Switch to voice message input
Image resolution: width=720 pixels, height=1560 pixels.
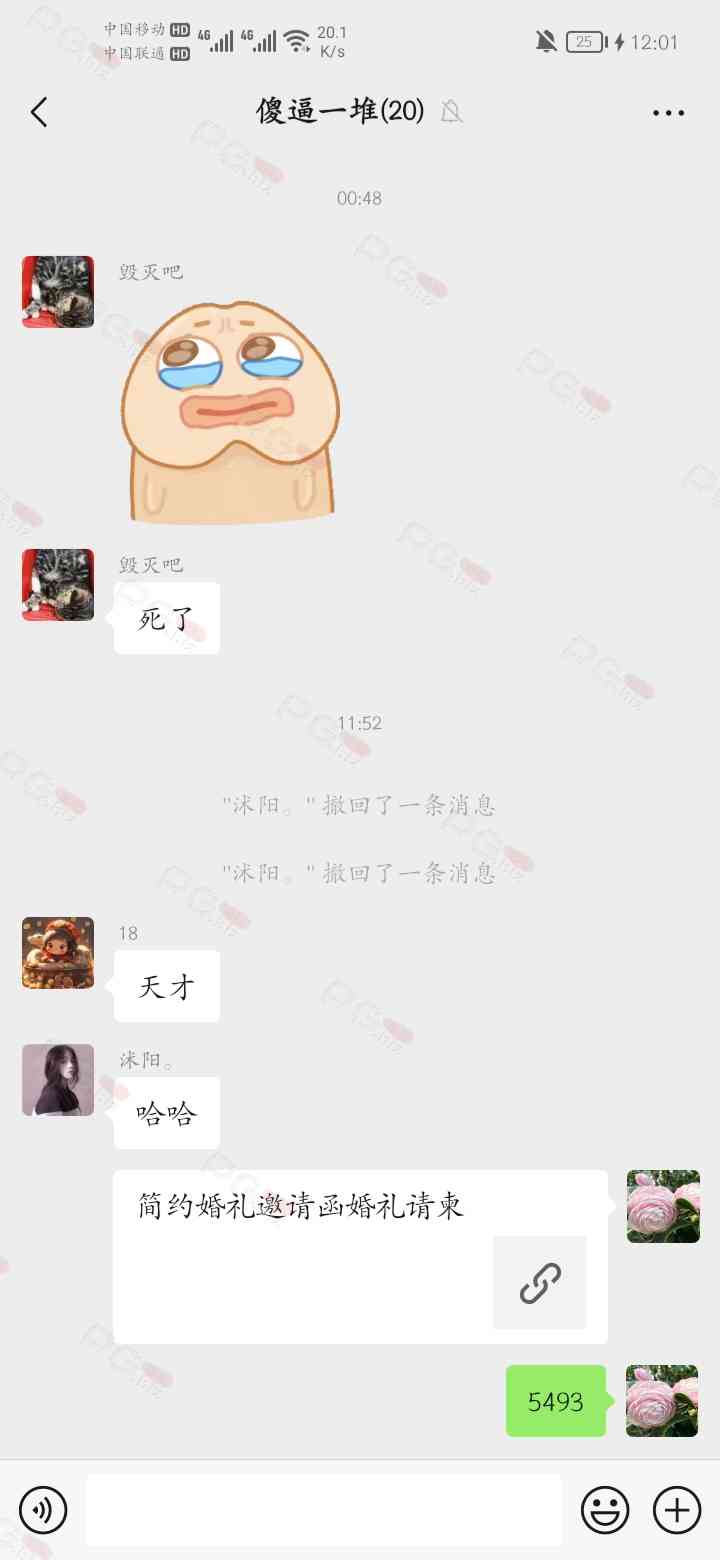pyautogui.click(x=43, y=1510)
